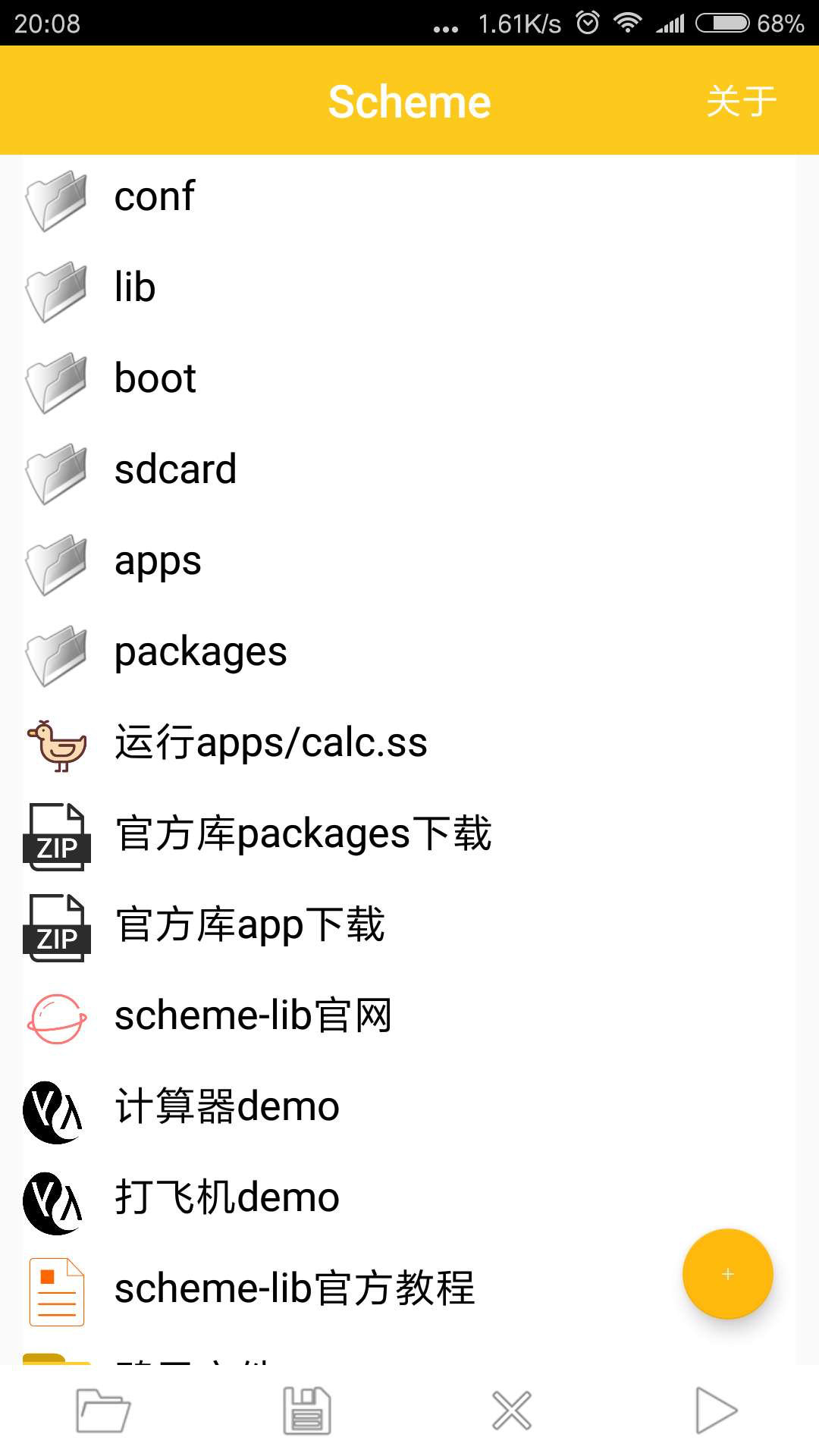The height and width of the screenshot is (1456, 819).
Task: Visit scheme-lib官网
Action: pos(253,1016)
